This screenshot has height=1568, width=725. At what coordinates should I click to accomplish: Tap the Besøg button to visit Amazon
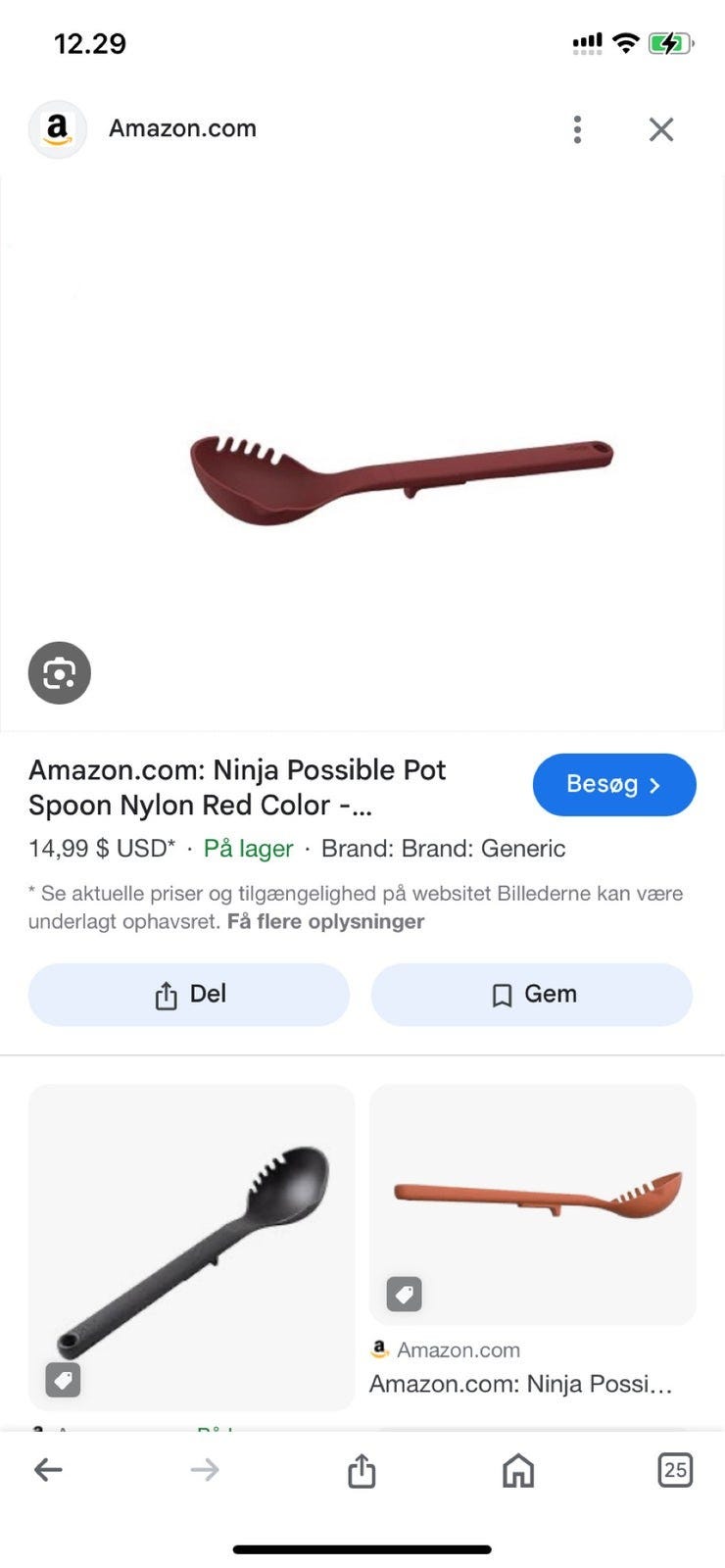point(614,785)
